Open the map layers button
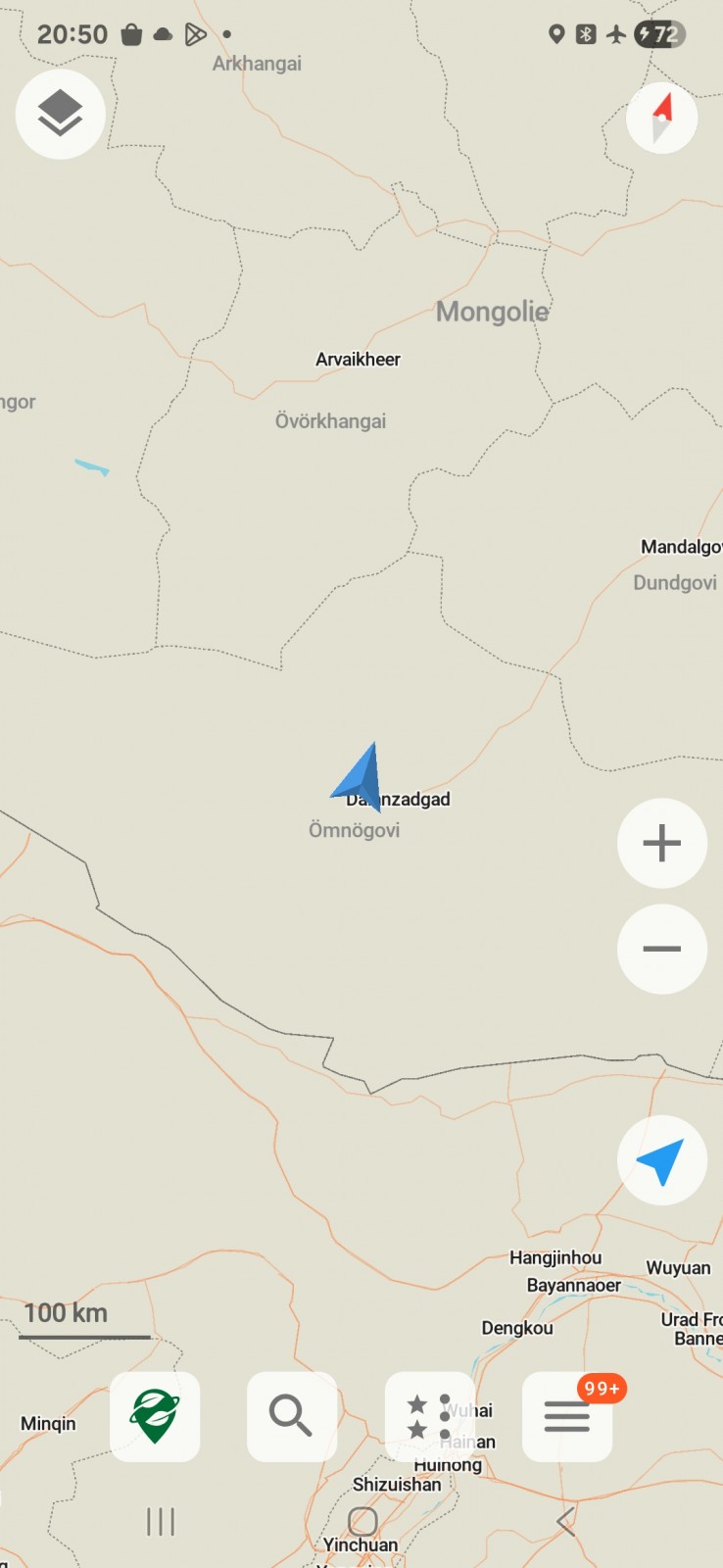 61,115
